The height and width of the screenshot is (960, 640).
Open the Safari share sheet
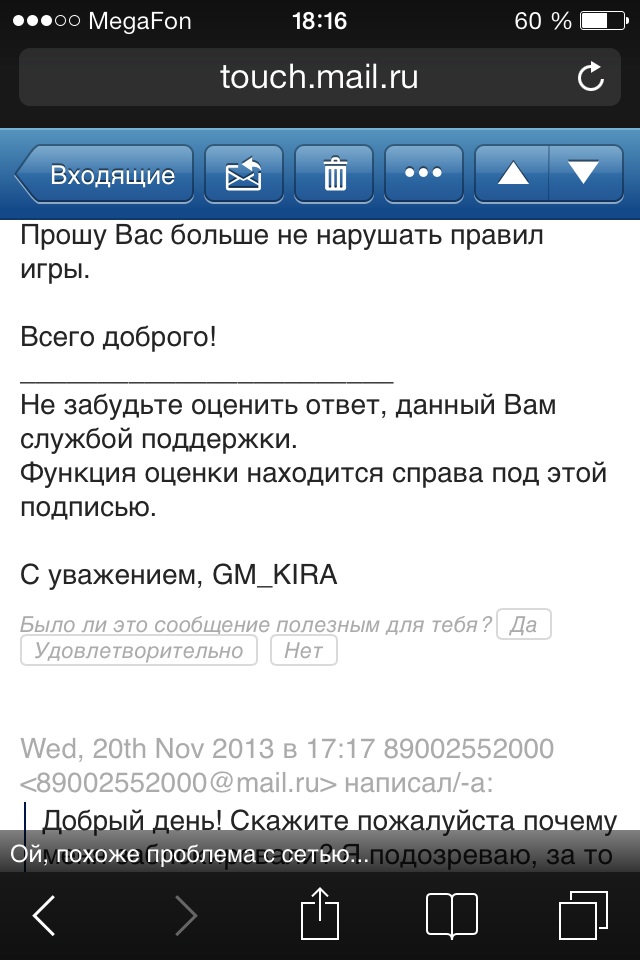coord(321,913)
